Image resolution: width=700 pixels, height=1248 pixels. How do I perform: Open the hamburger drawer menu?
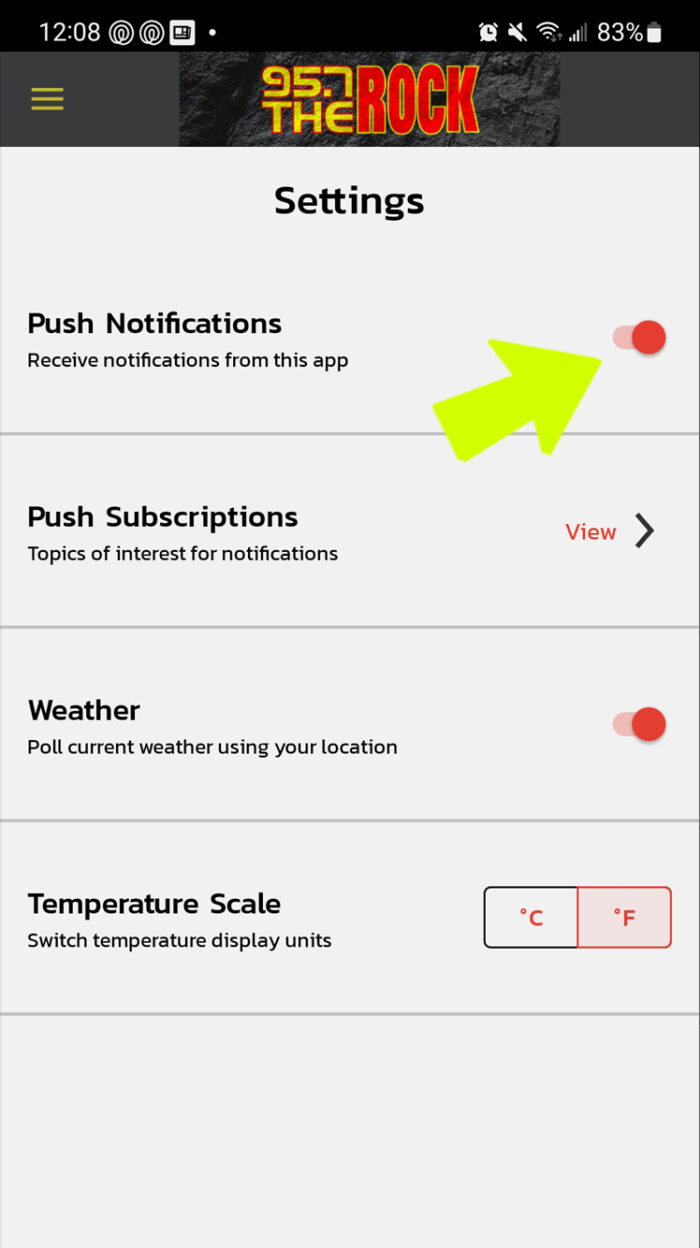click(47, 99)
